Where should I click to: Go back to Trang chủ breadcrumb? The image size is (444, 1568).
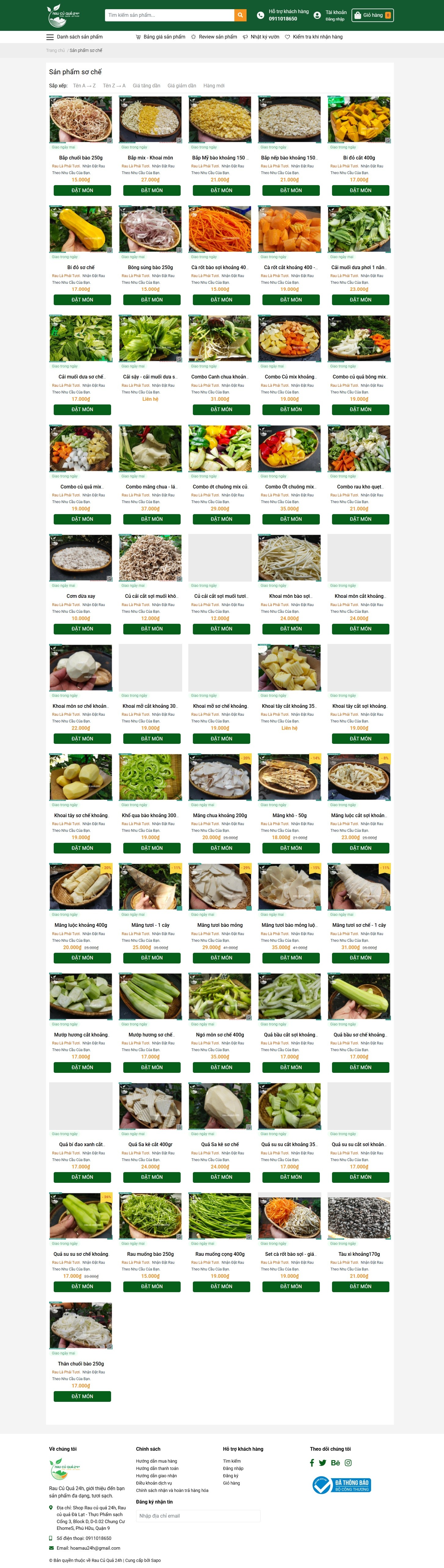[55, 50]
